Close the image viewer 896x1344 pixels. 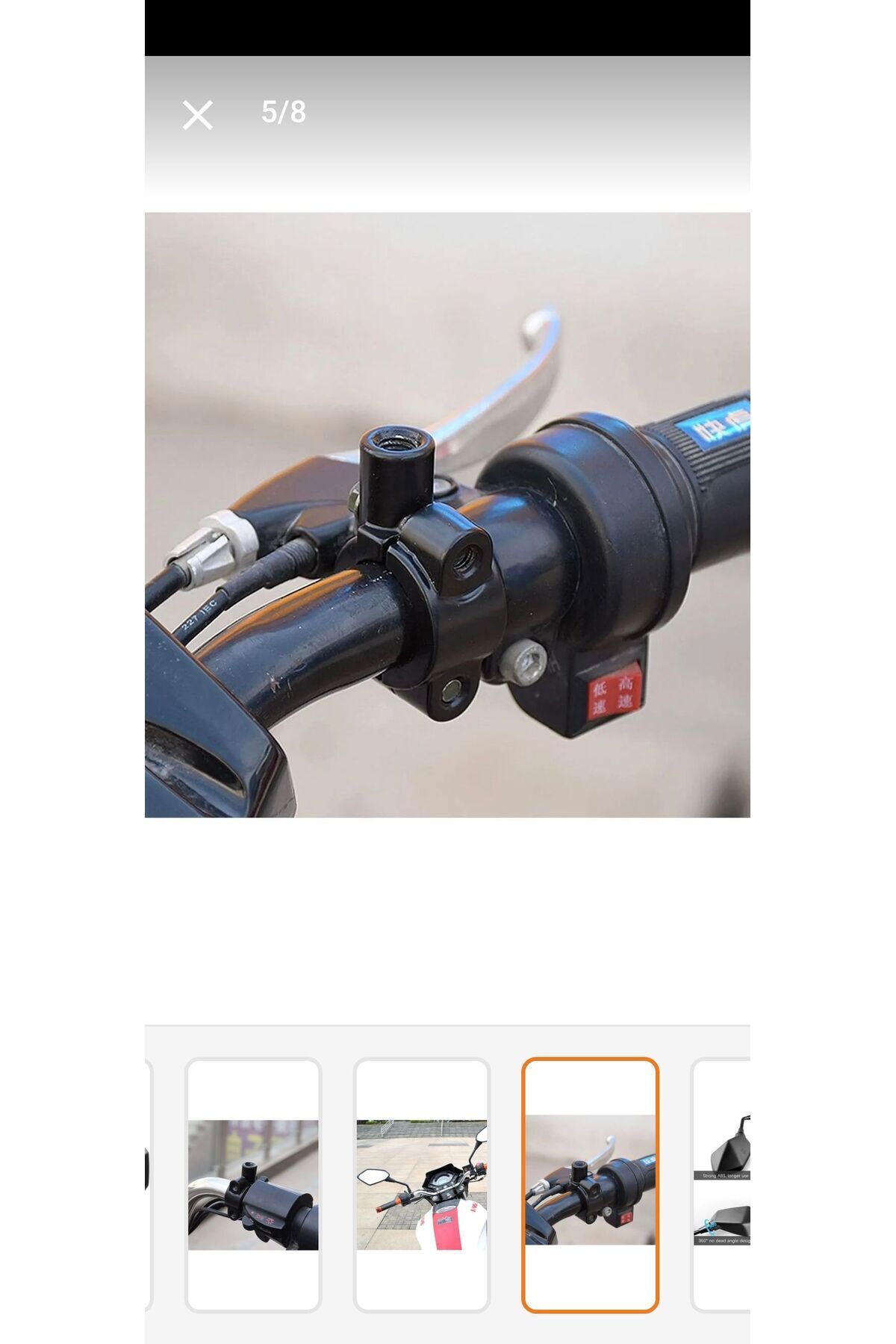[x=197, y=115]
